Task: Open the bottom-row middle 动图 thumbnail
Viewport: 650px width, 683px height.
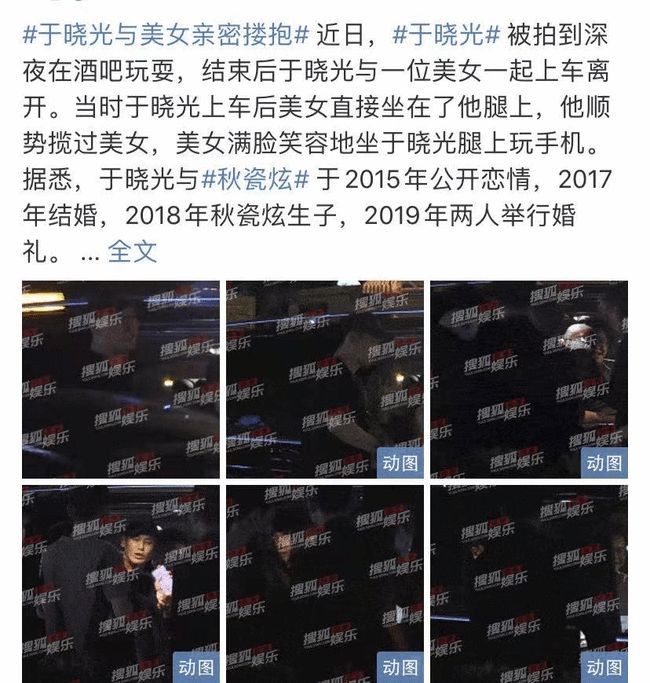Action: tap(325, 583)
